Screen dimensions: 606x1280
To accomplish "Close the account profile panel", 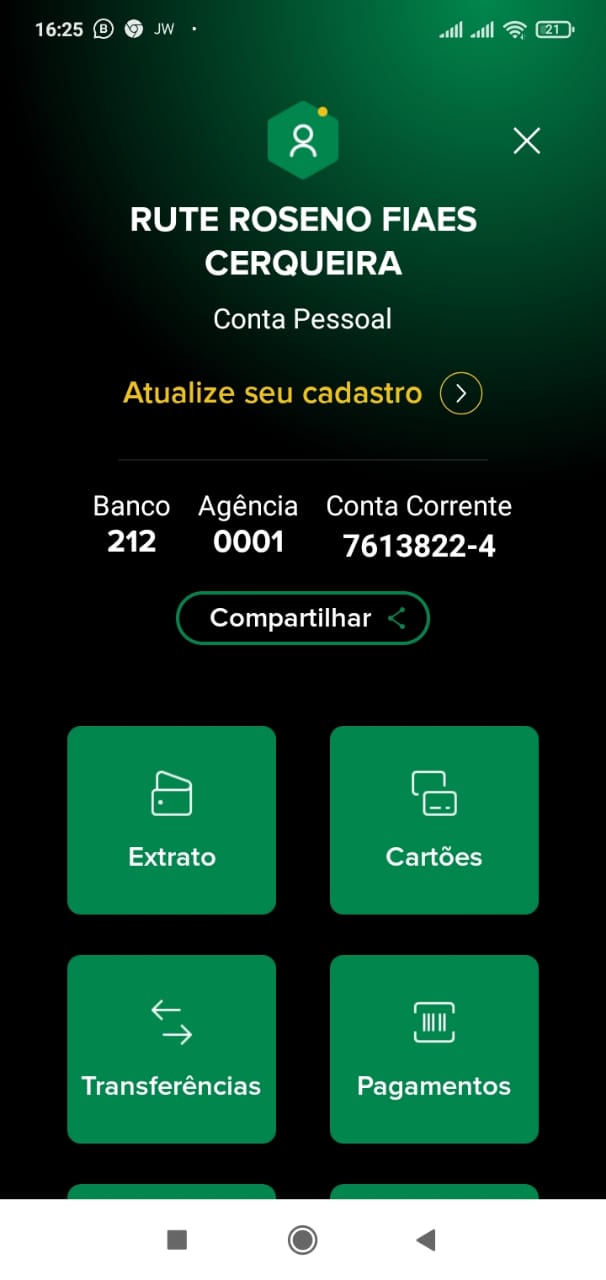I will click(526, 141).
